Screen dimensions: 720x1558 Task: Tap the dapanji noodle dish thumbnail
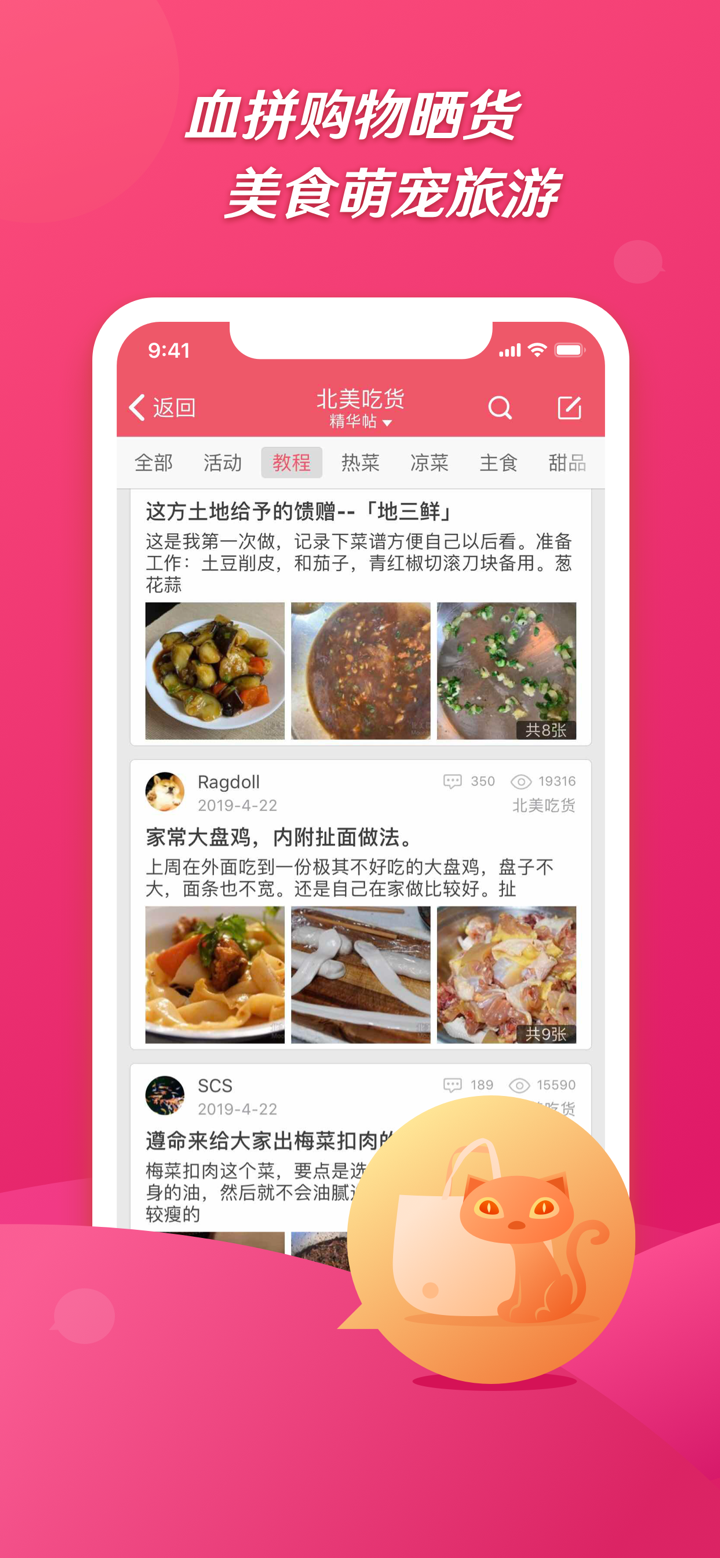[215, 973]
